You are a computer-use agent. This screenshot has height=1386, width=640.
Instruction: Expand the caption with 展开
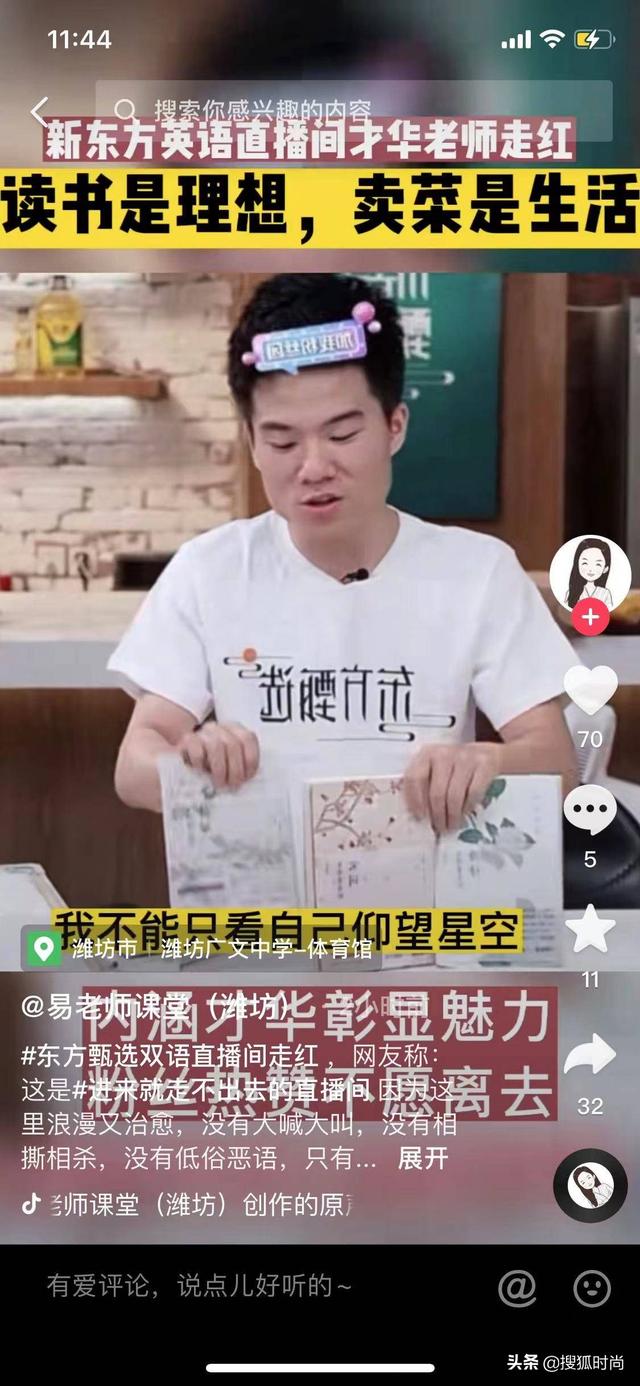point(423,1159)
